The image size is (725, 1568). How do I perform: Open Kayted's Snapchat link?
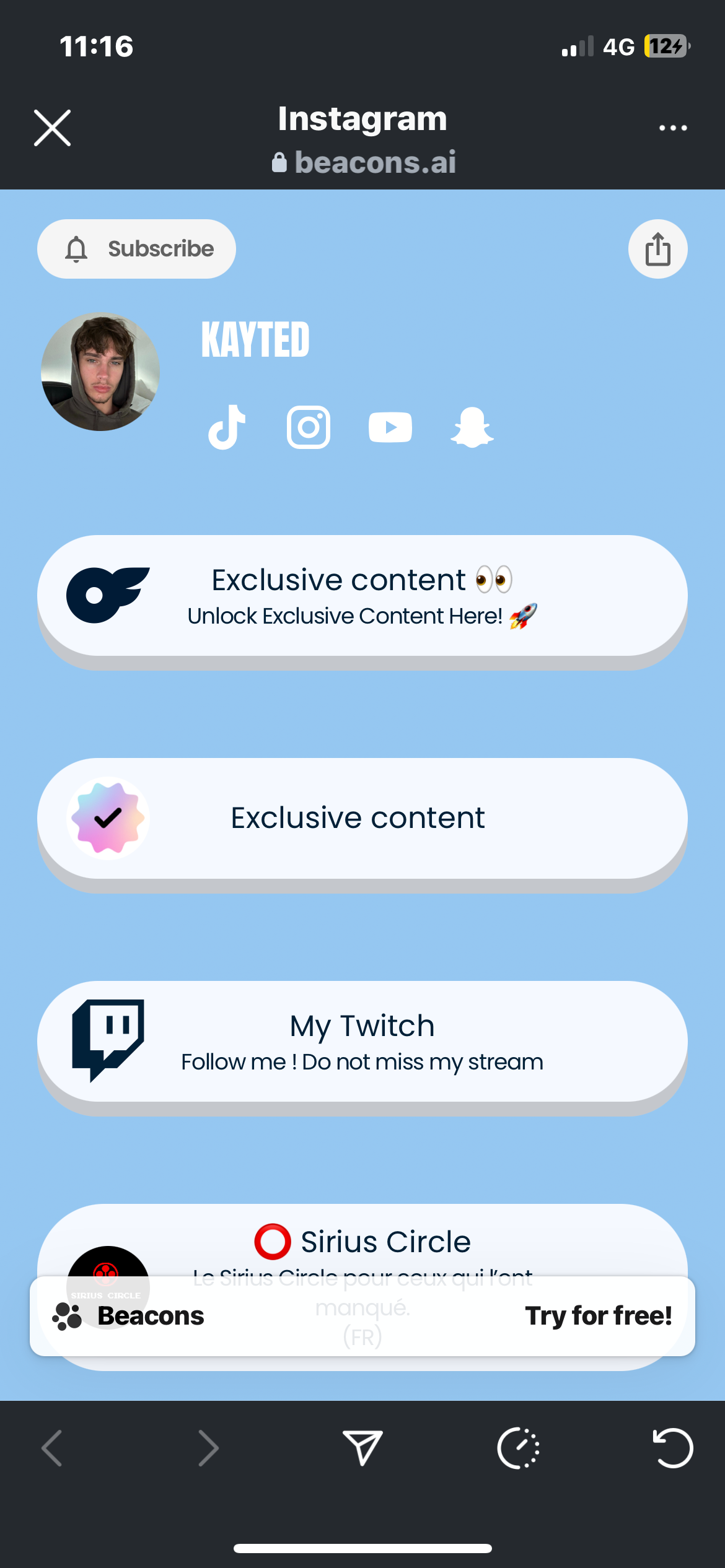point(472,427)
